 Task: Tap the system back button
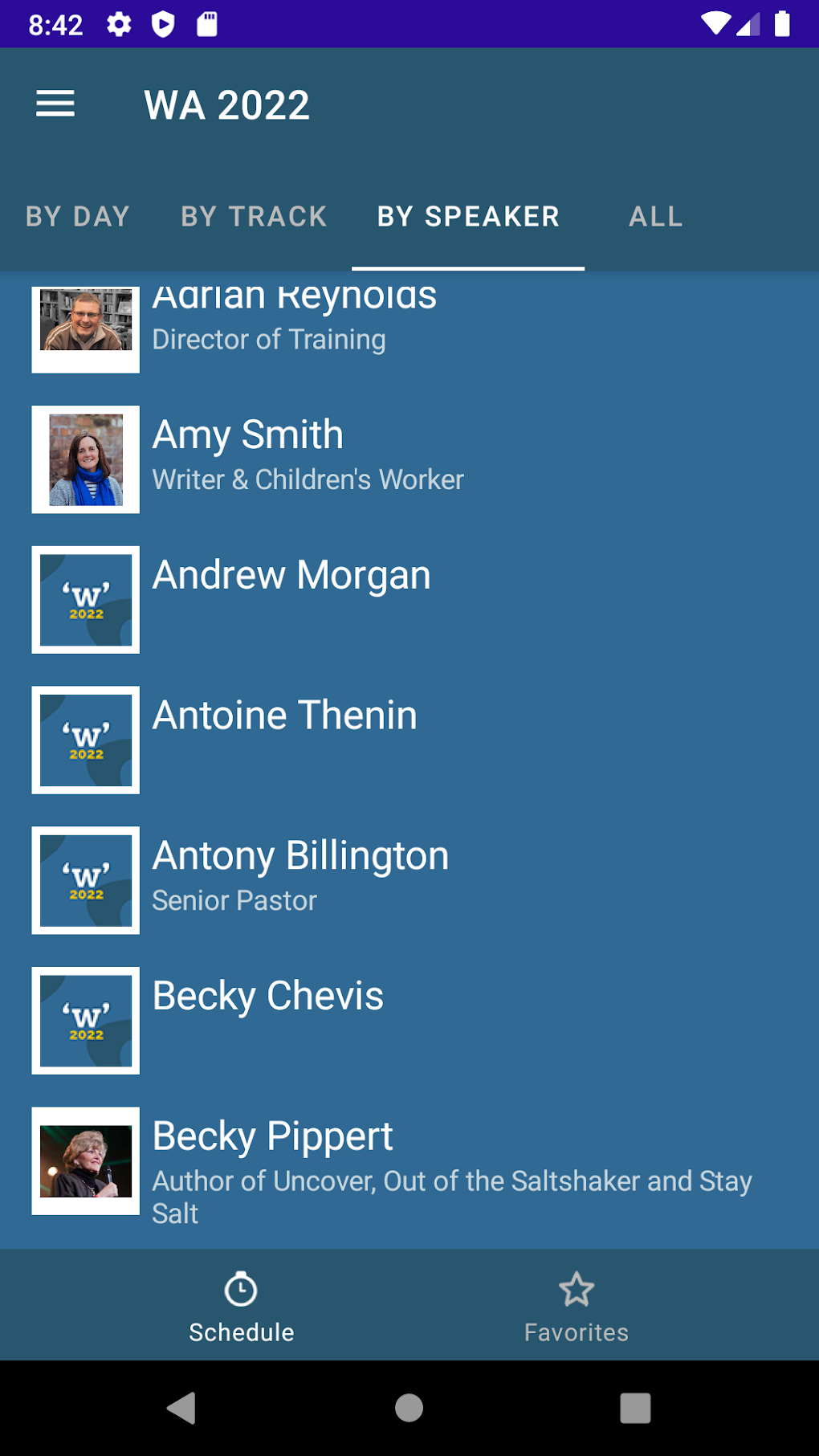coord(182,1408)
